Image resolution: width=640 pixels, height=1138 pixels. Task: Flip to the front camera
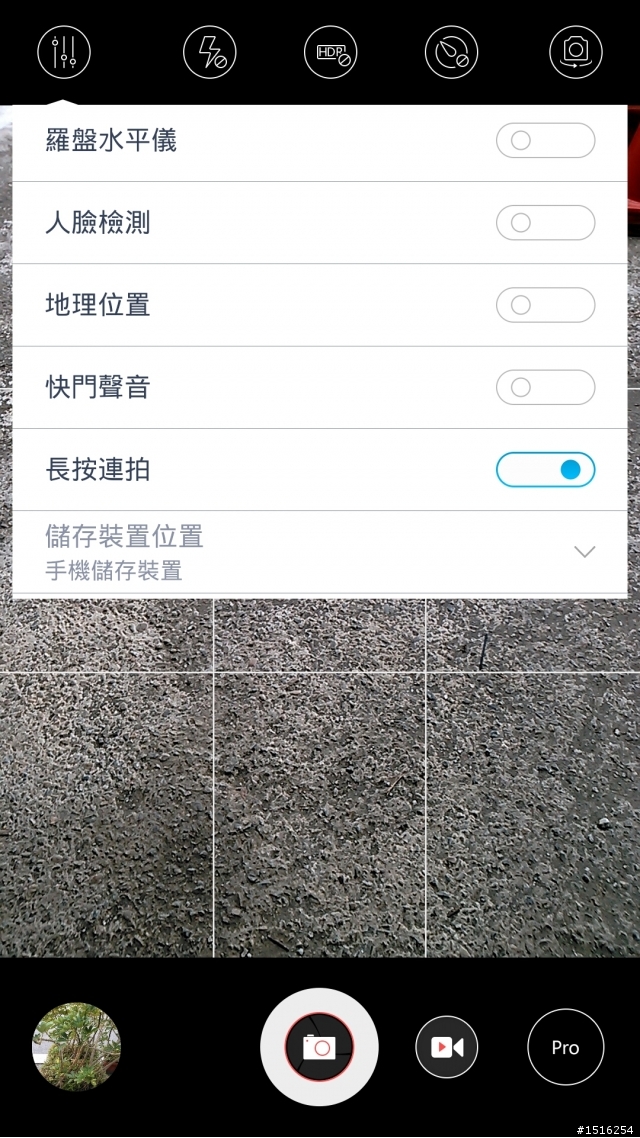[x=576, y=51]
